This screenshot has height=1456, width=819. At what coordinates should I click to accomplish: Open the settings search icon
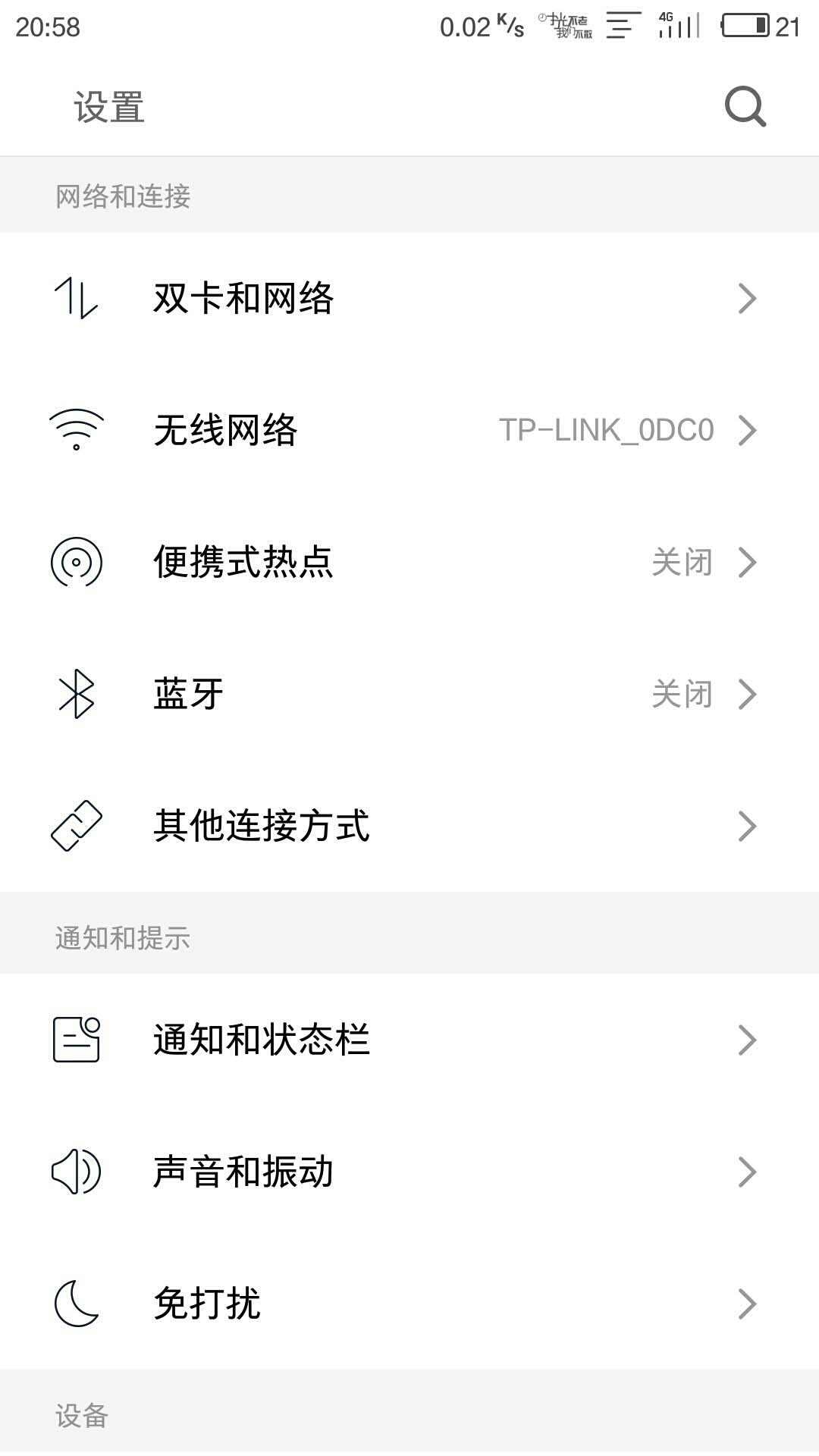coord(745,107)
